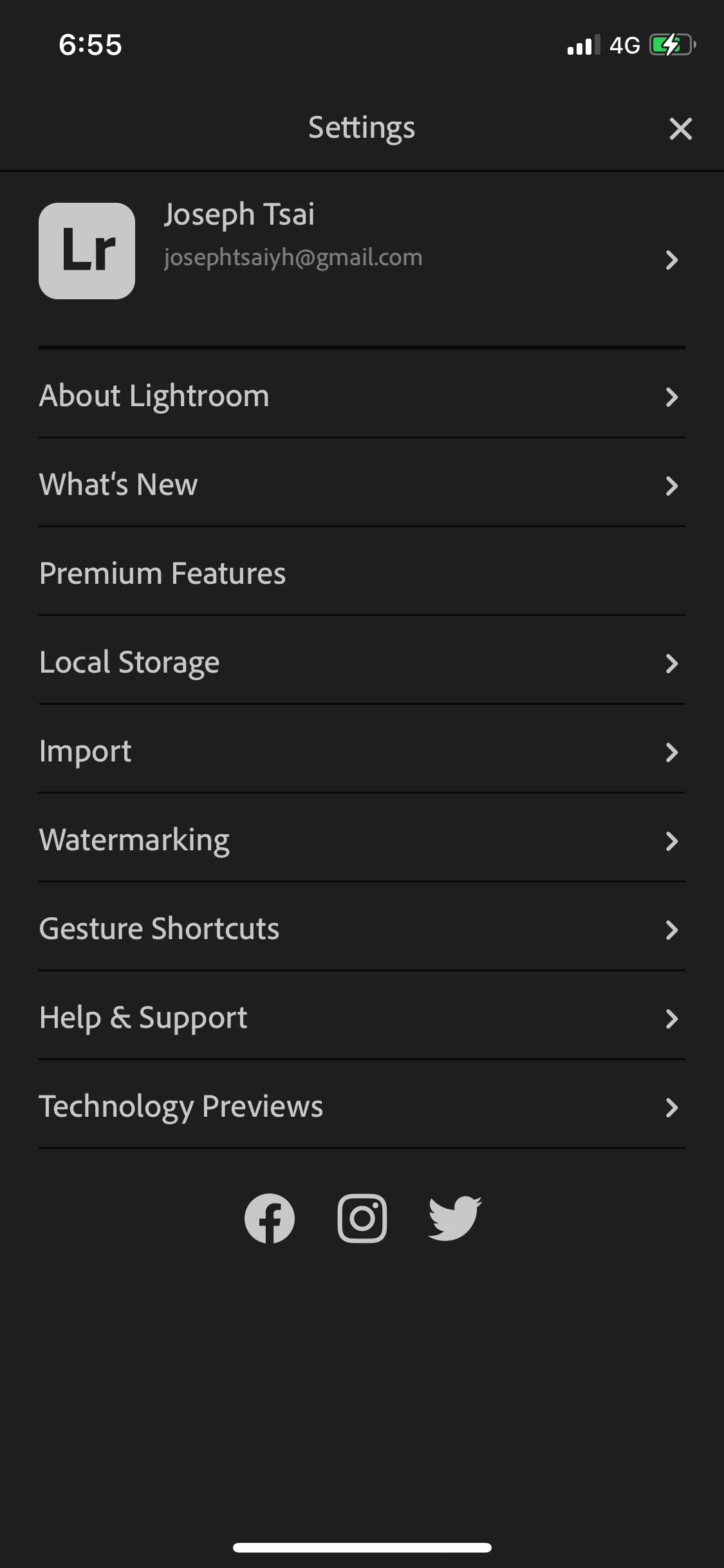Close the Settings screen
The width and height of the screenshot is (724, 1568).
(680, 129)
